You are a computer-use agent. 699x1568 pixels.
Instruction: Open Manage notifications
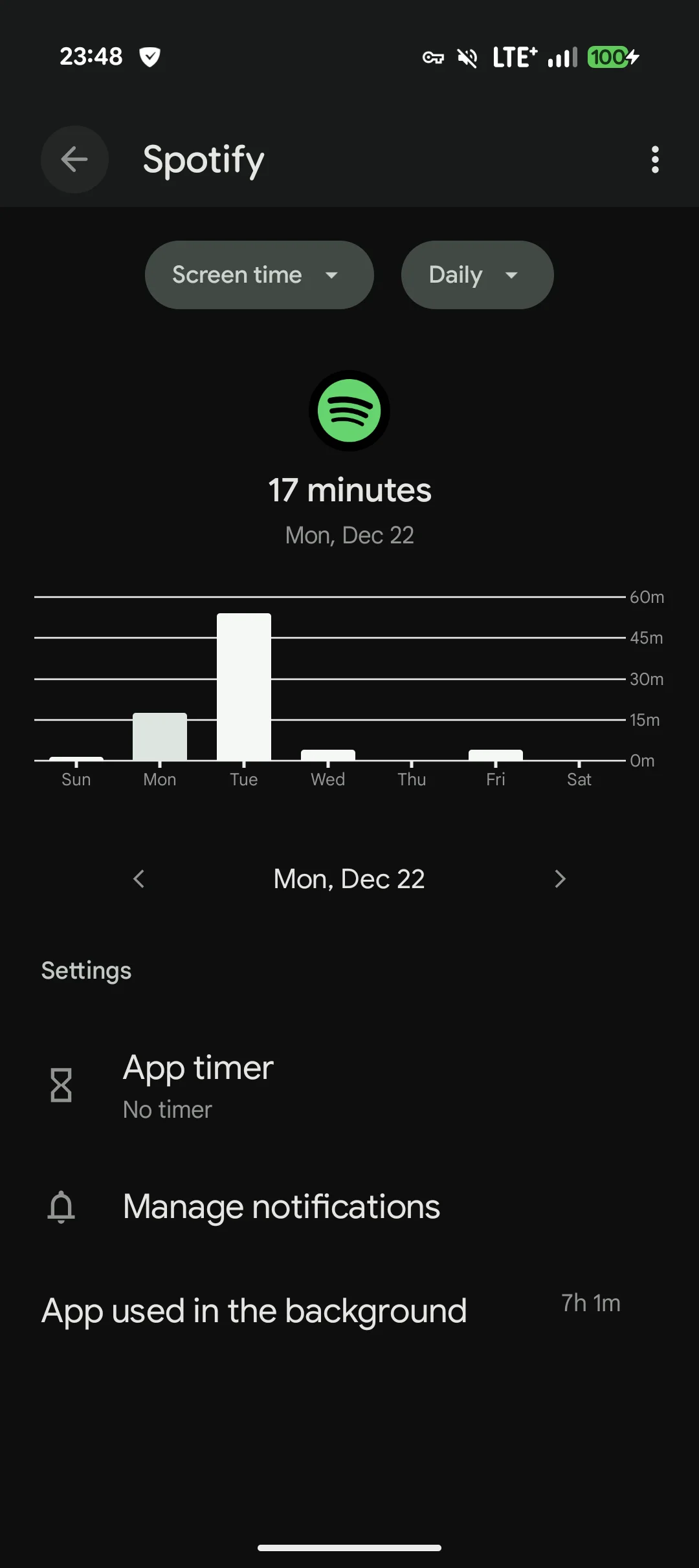[282, 1207]
